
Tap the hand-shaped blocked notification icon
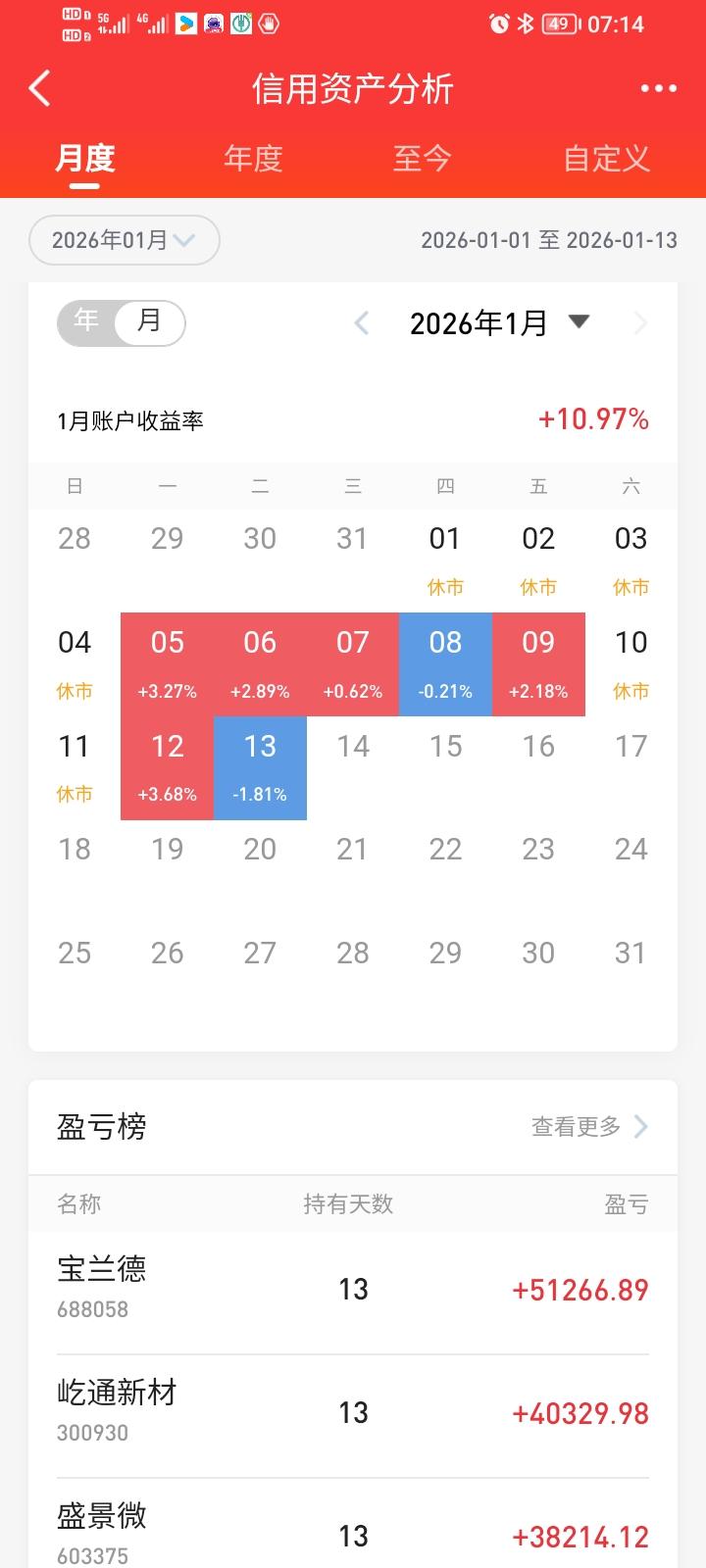click(267, 24)
